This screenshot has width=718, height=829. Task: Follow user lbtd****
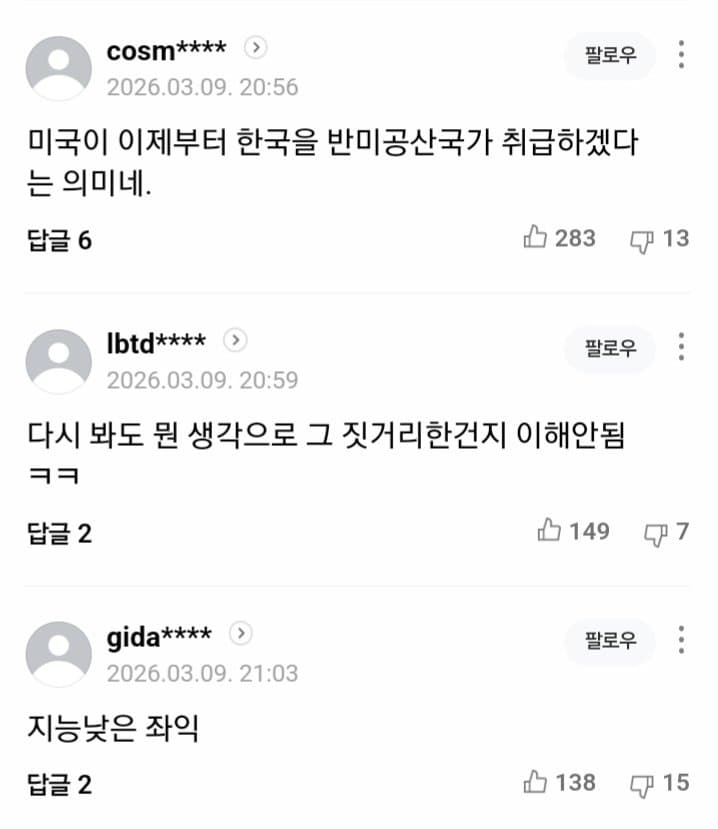(x=610, y=349)
